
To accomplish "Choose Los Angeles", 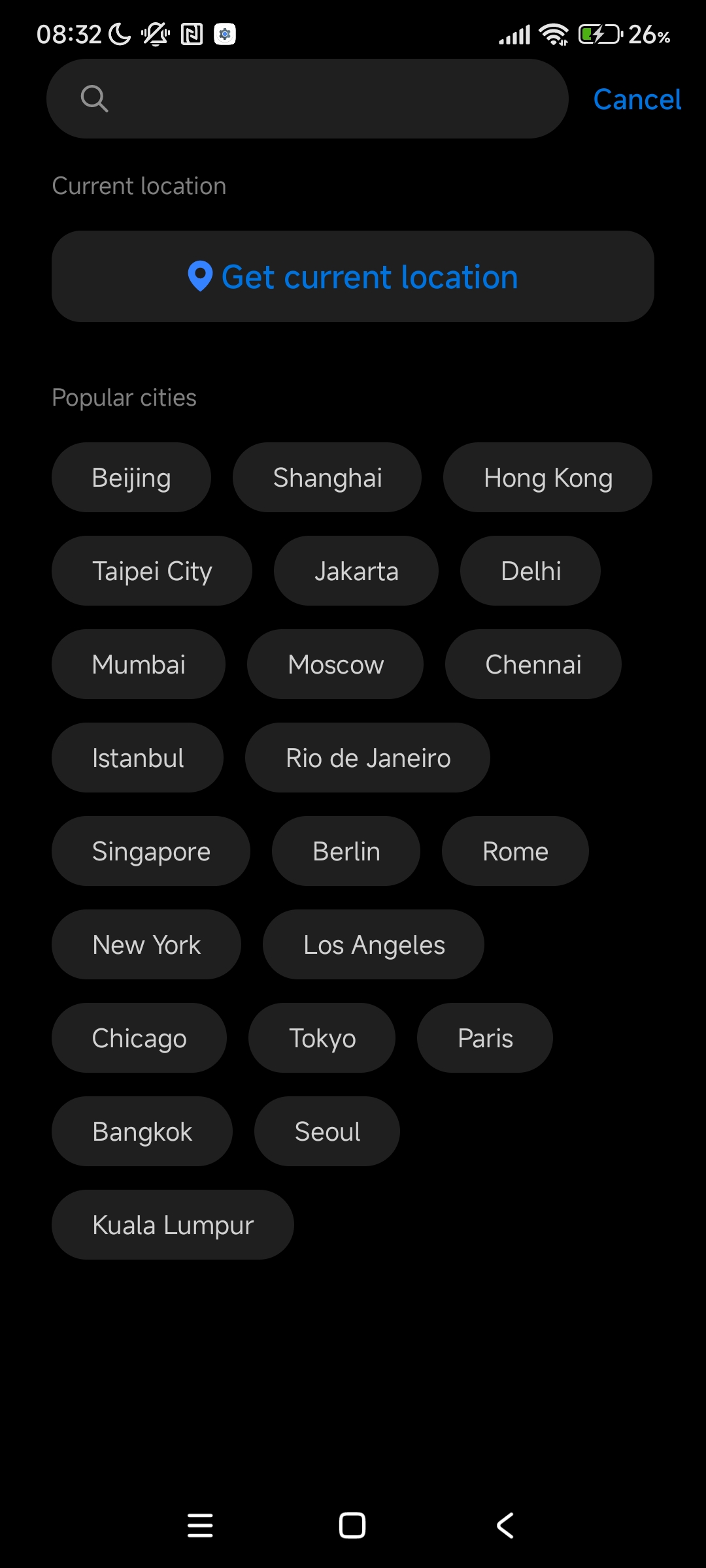I will point(373,945).
